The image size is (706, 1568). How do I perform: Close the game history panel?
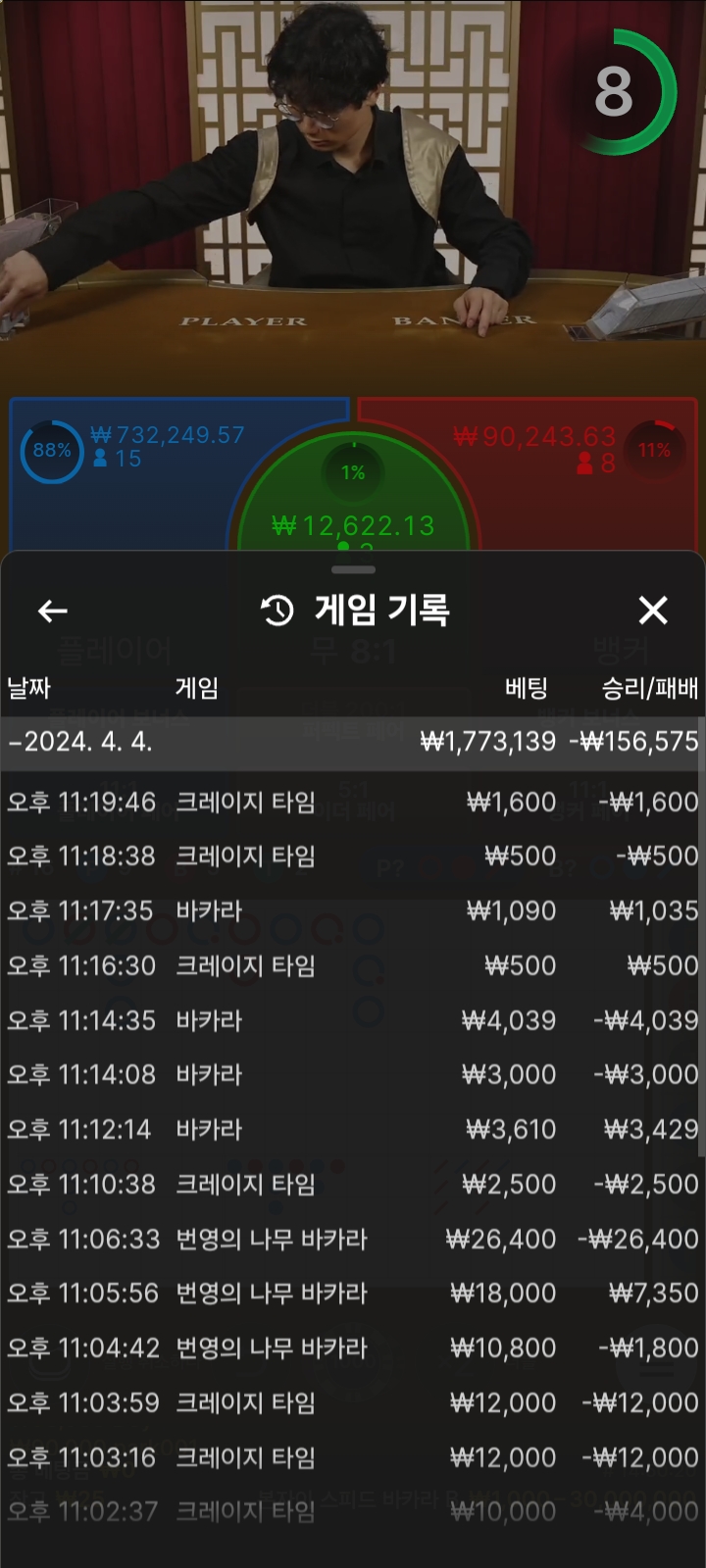(653, 611)
